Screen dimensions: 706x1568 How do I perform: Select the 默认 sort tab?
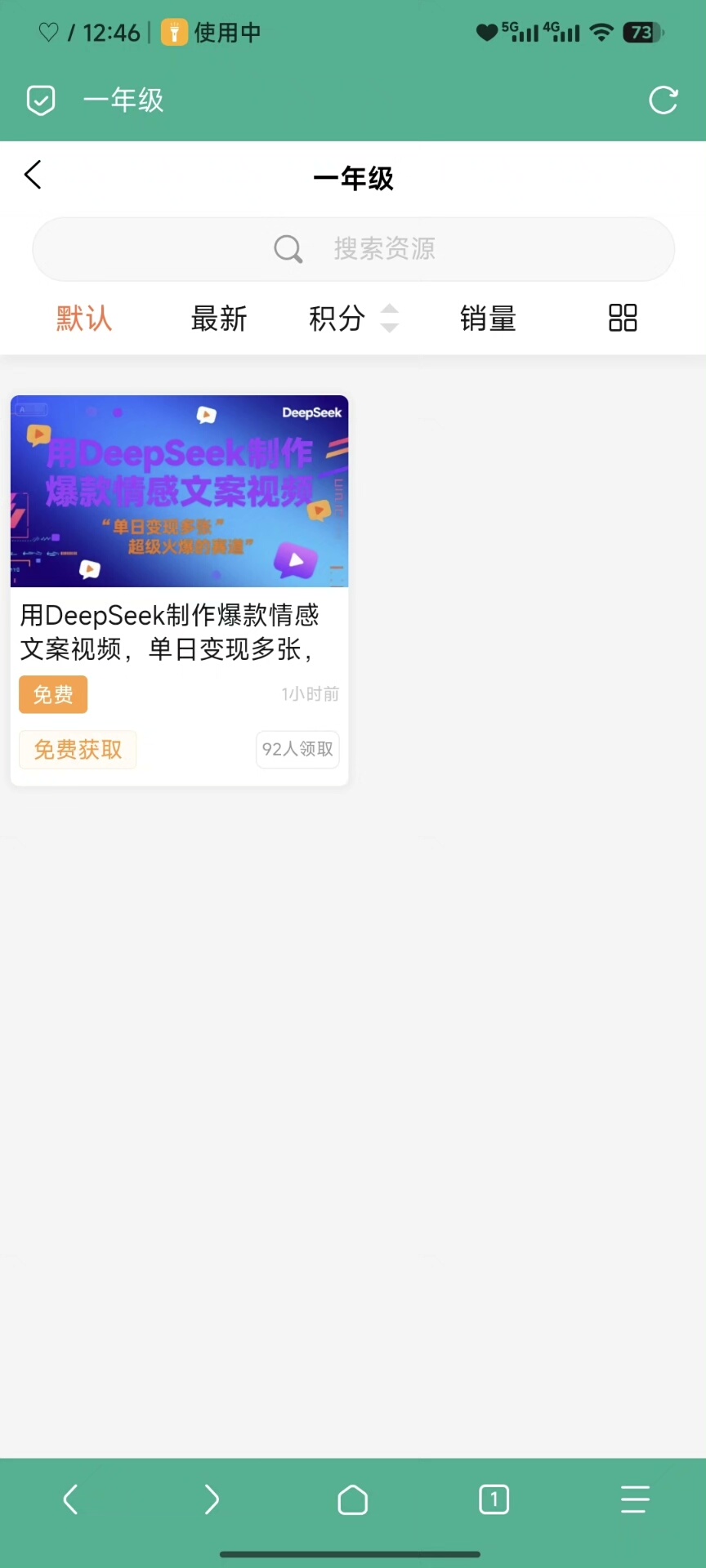tap(84, 318)
